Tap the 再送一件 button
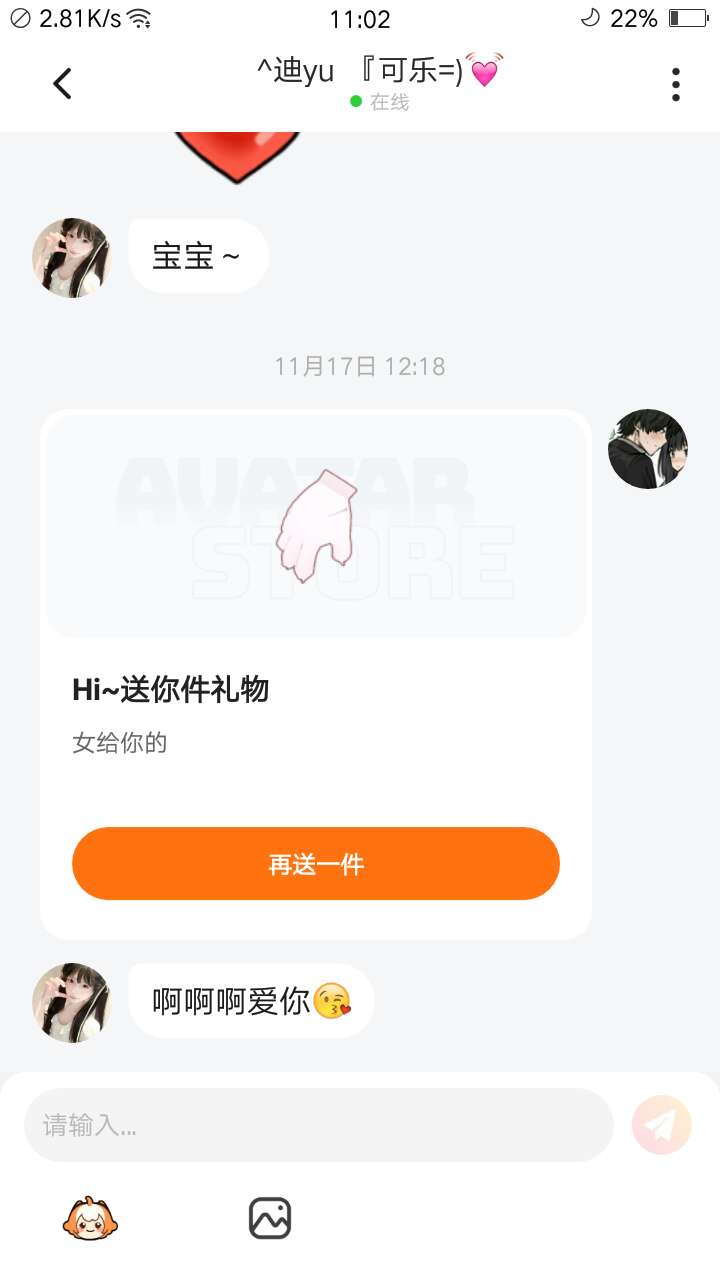This screenshot has width=720, height=1280. point(316,864)
